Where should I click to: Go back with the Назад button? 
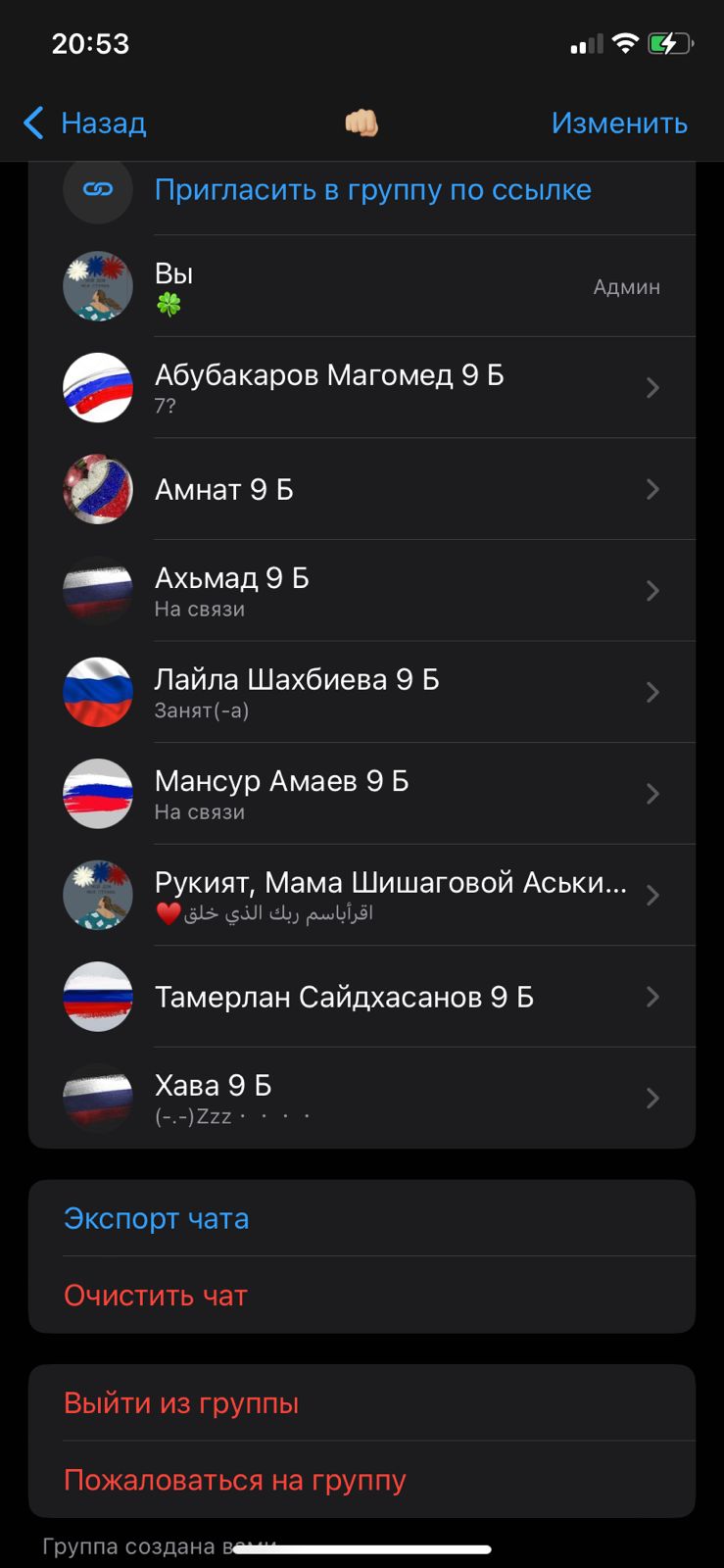[85, 123]
